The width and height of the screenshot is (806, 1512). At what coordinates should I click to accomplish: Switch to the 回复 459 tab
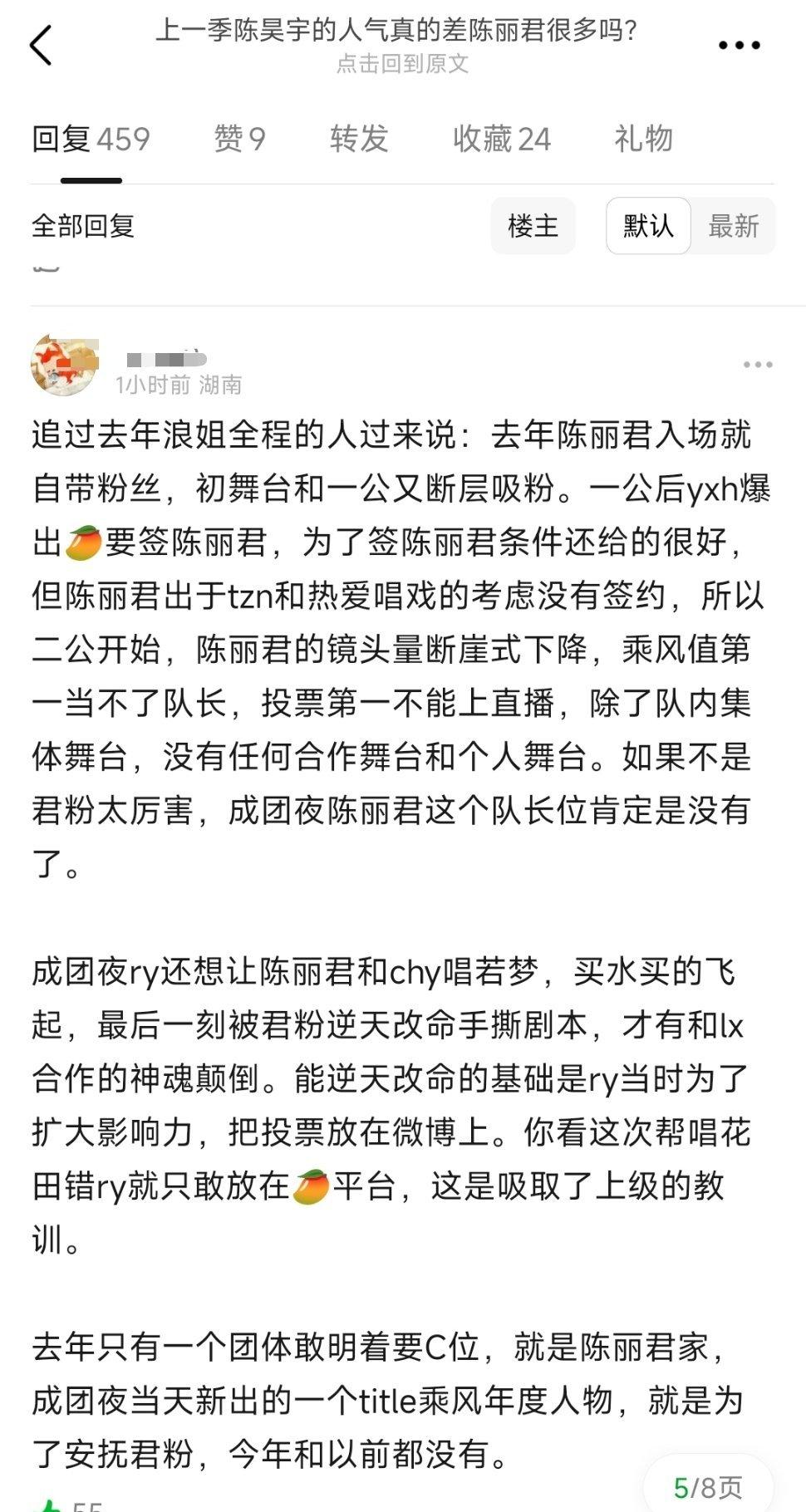tap(91, 139)
